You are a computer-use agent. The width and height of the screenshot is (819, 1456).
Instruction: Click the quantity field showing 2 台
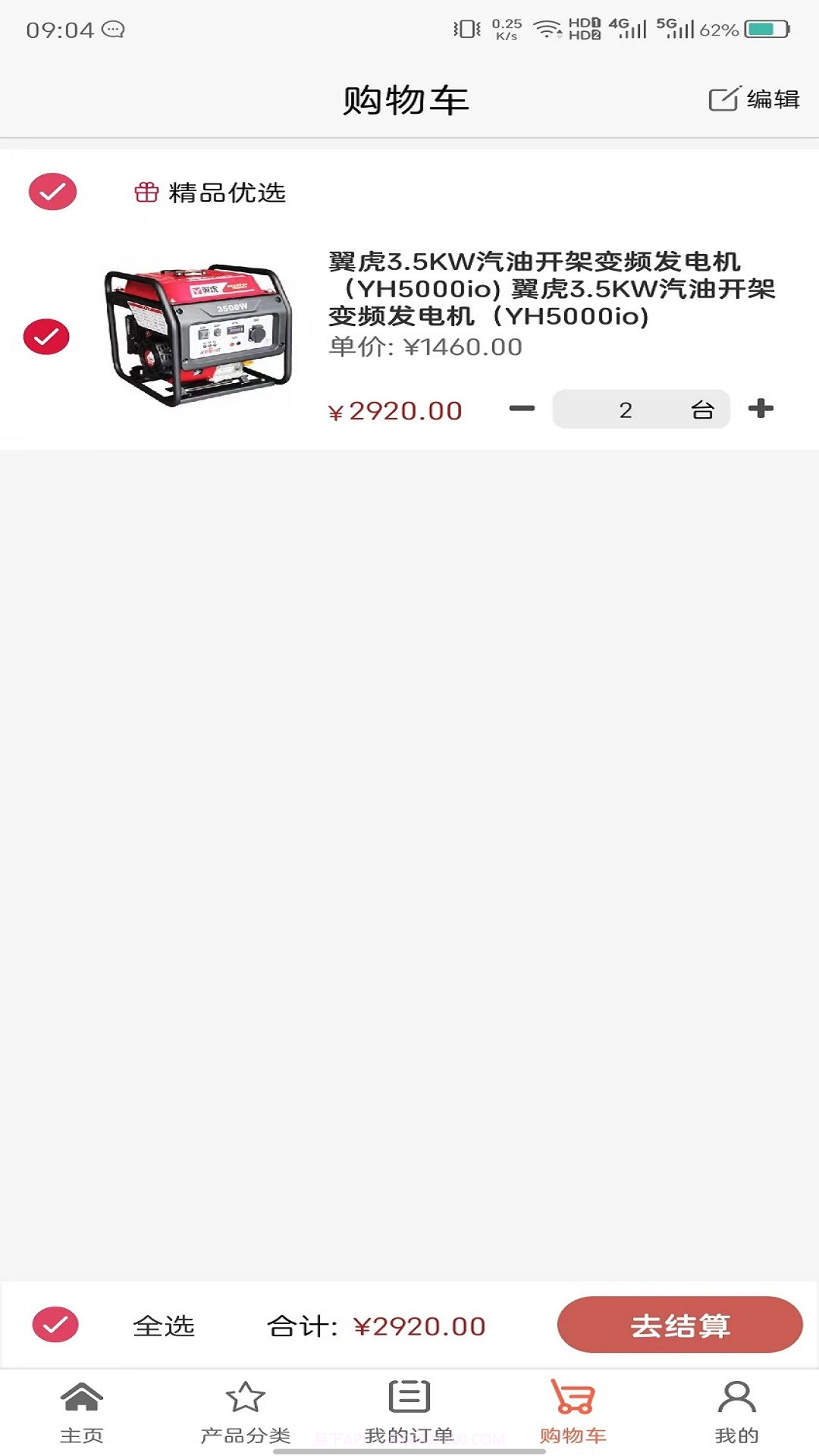641,409
